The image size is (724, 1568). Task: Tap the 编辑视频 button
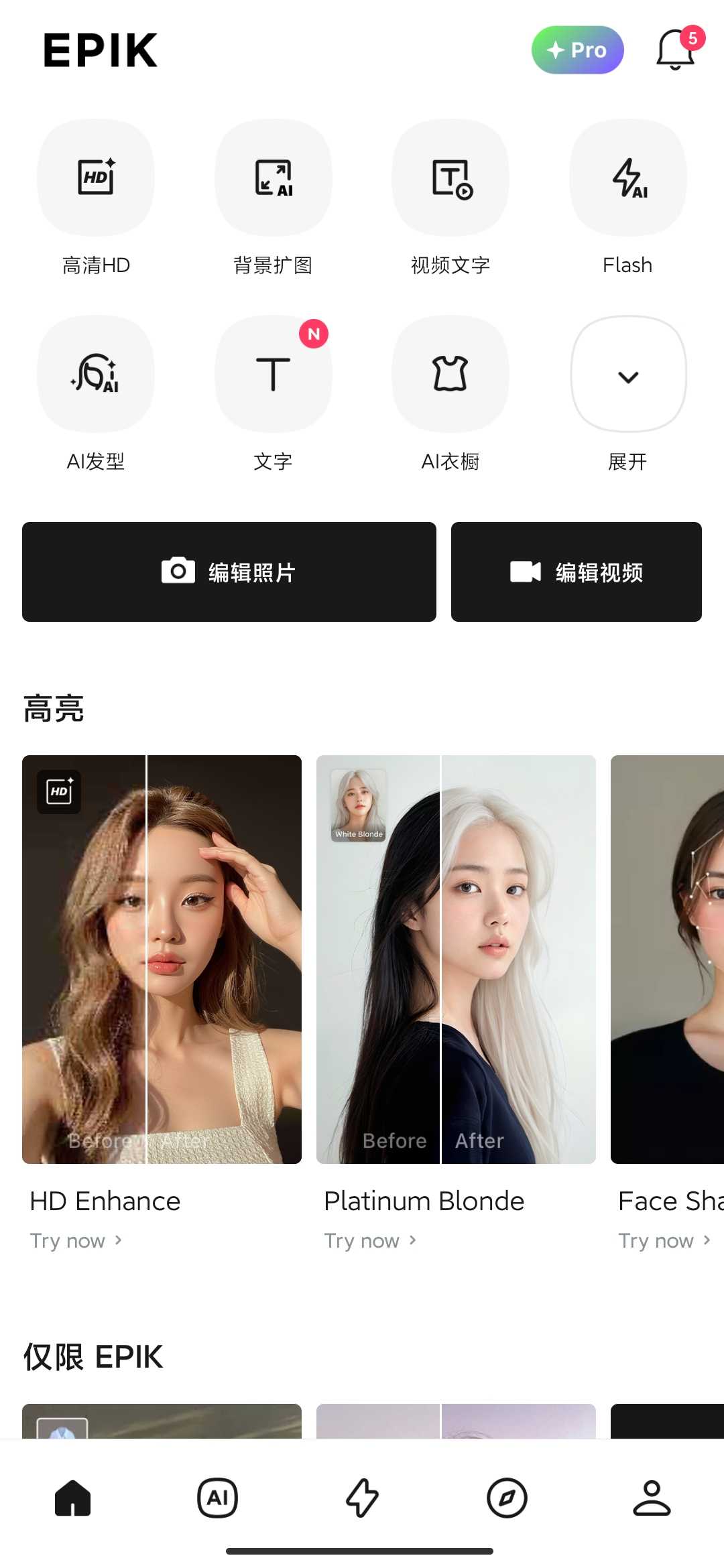point(576,572)
